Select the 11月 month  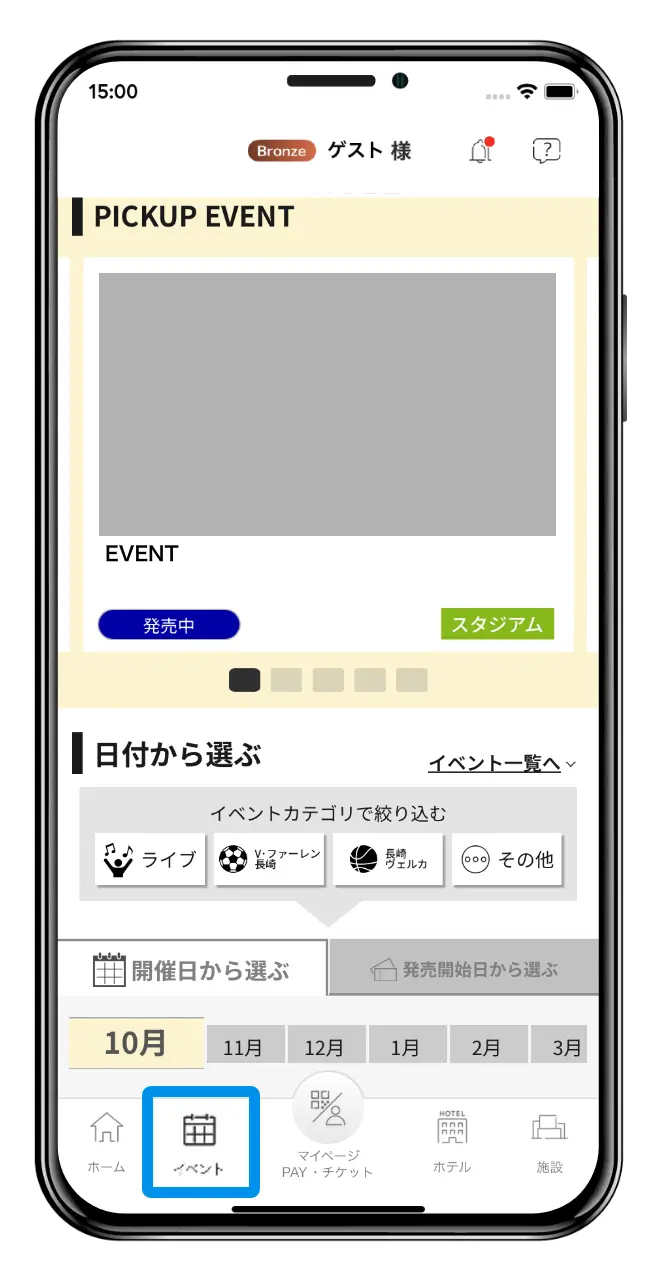tap(243, 1047)
